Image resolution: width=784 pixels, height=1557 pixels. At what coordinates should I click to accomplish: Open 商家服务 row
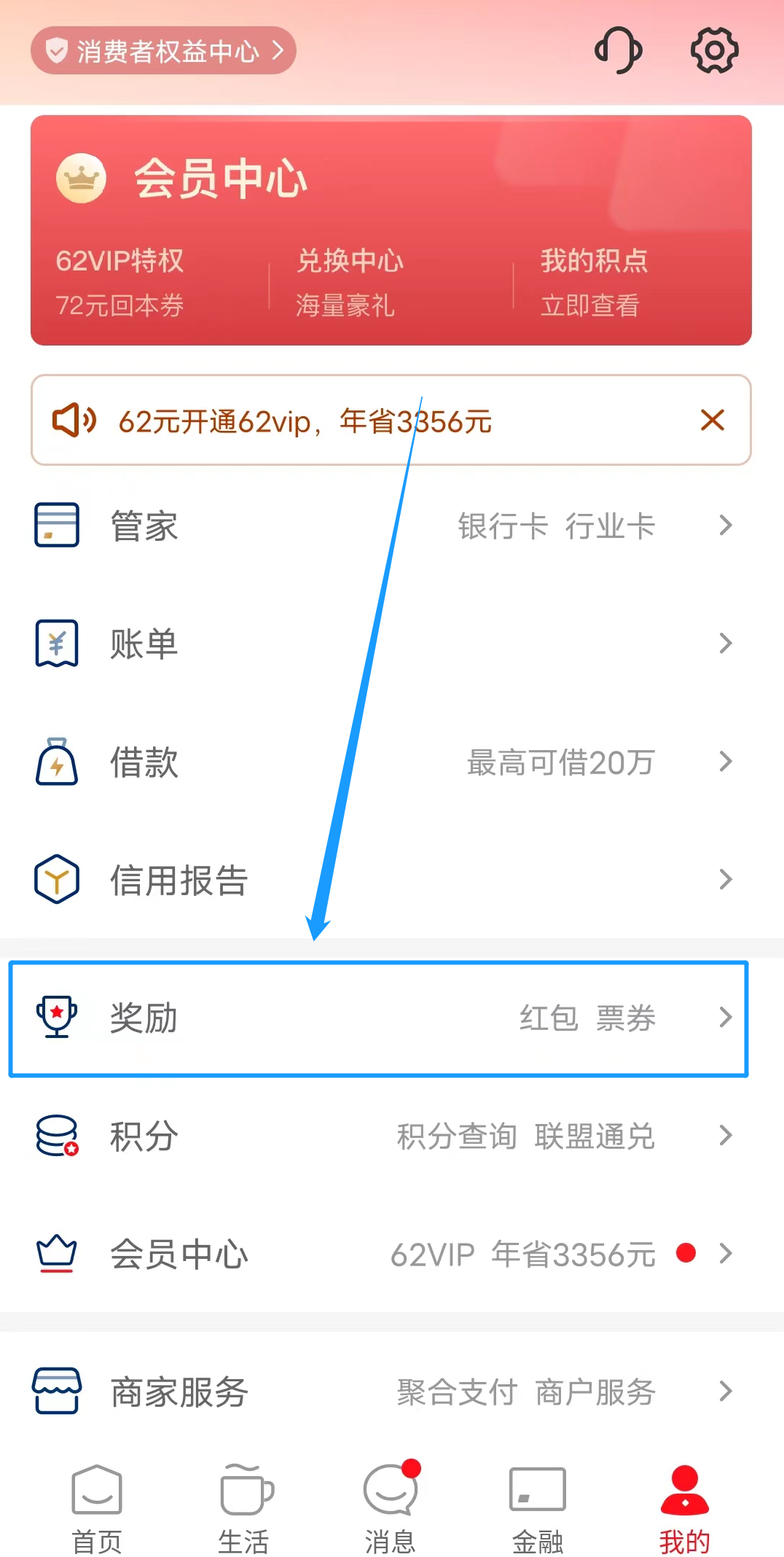click(x=384, y=1392)
